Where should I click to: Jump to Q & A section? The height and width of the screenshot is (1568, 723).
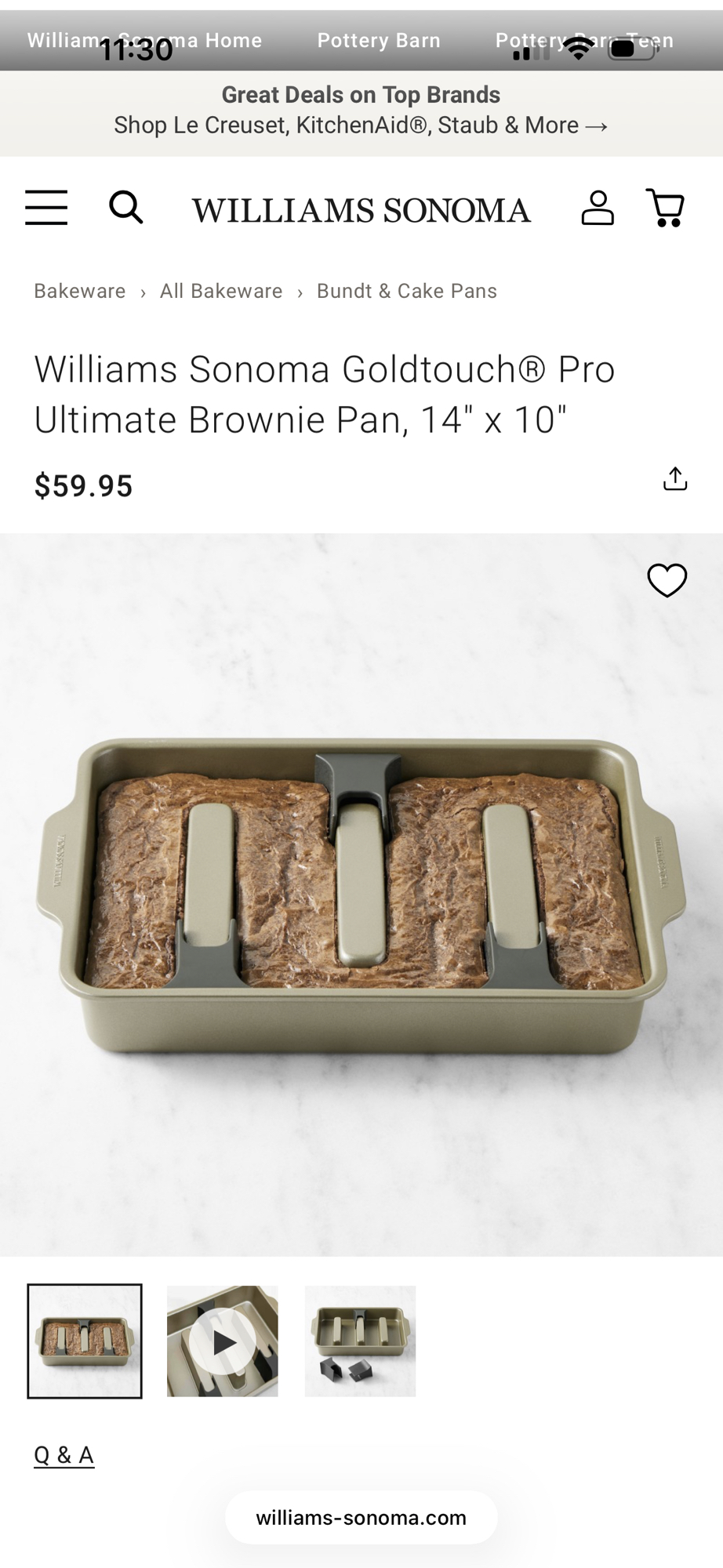click(64, 1455)
